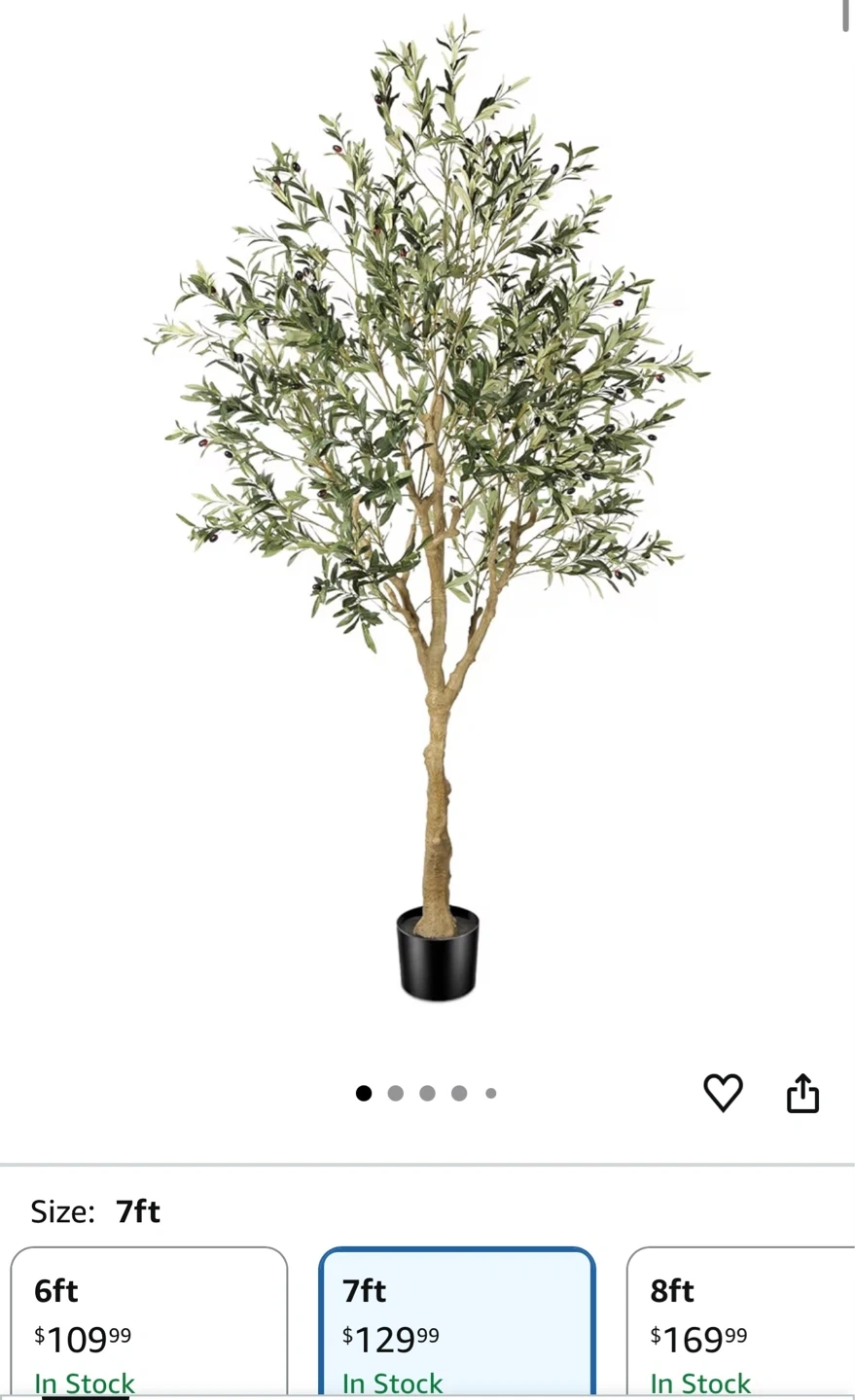Pick the 8ft size option
Viewport: 855px width, 1400px height.
(x=741, y=1324)
